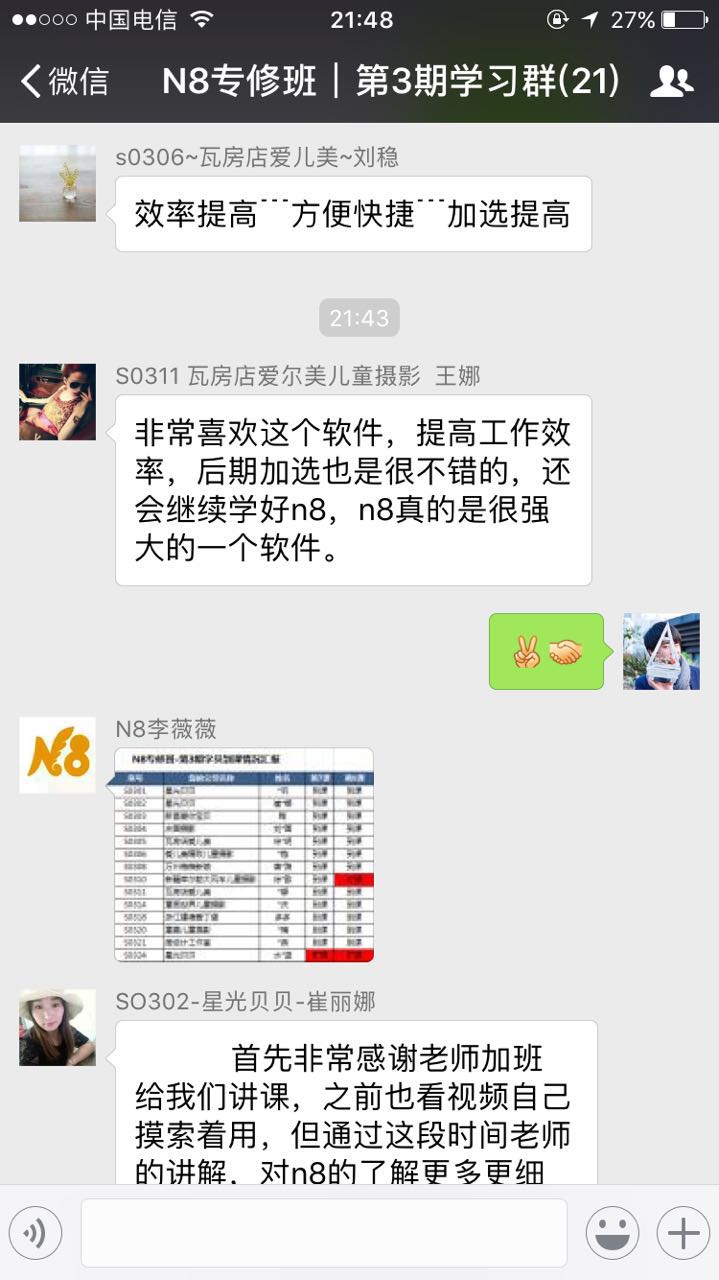Go back to the 微信 chat list
Viewport: 719px width, 1280px height.
64,81
